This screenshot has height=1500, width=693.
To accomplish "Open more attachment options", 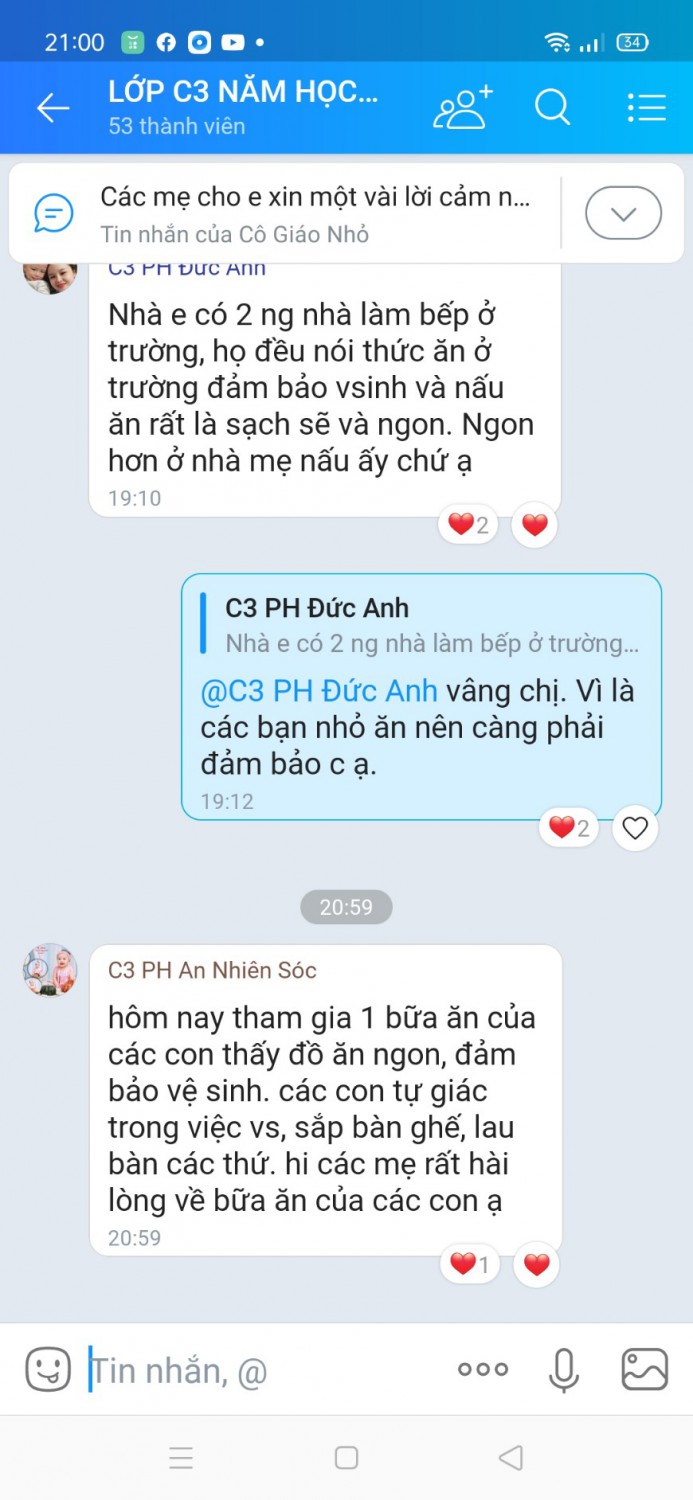I will click(483, 1370).
